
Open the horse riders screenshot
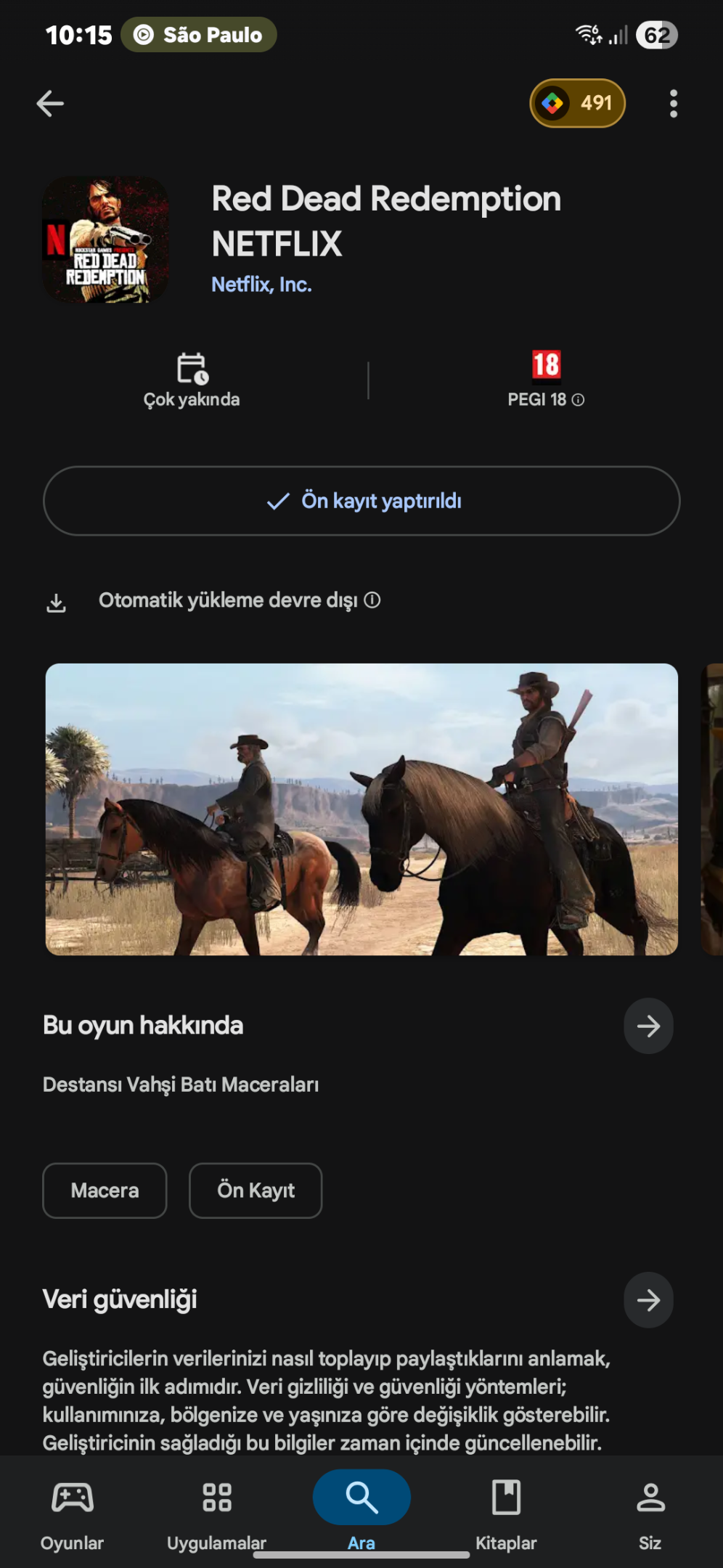pos(361,809)
